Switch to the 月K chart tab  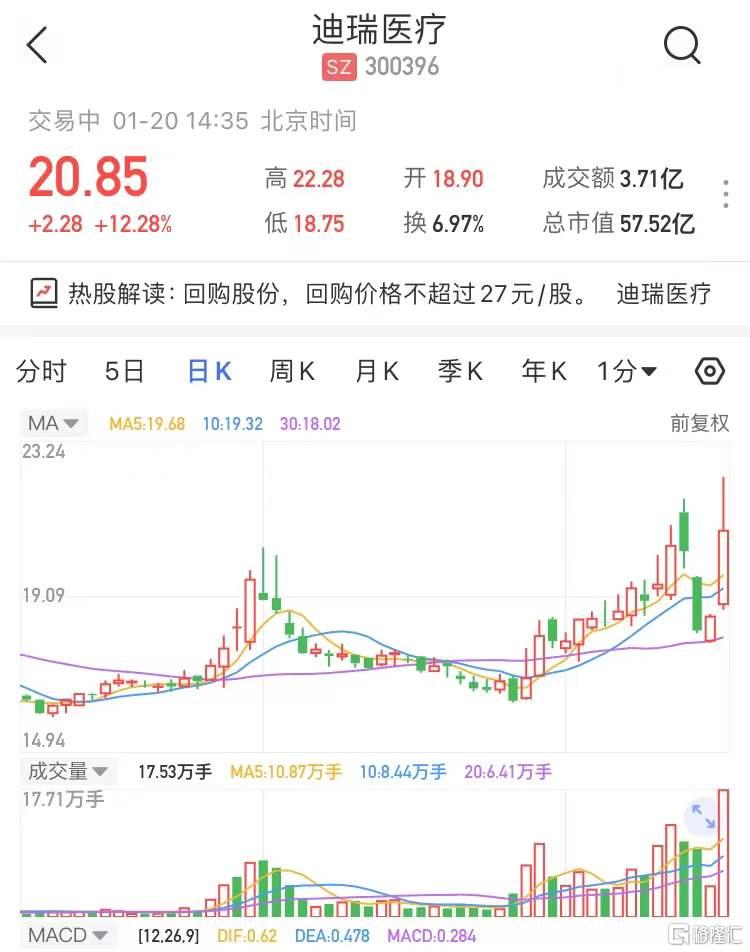[x=377, y=372]
